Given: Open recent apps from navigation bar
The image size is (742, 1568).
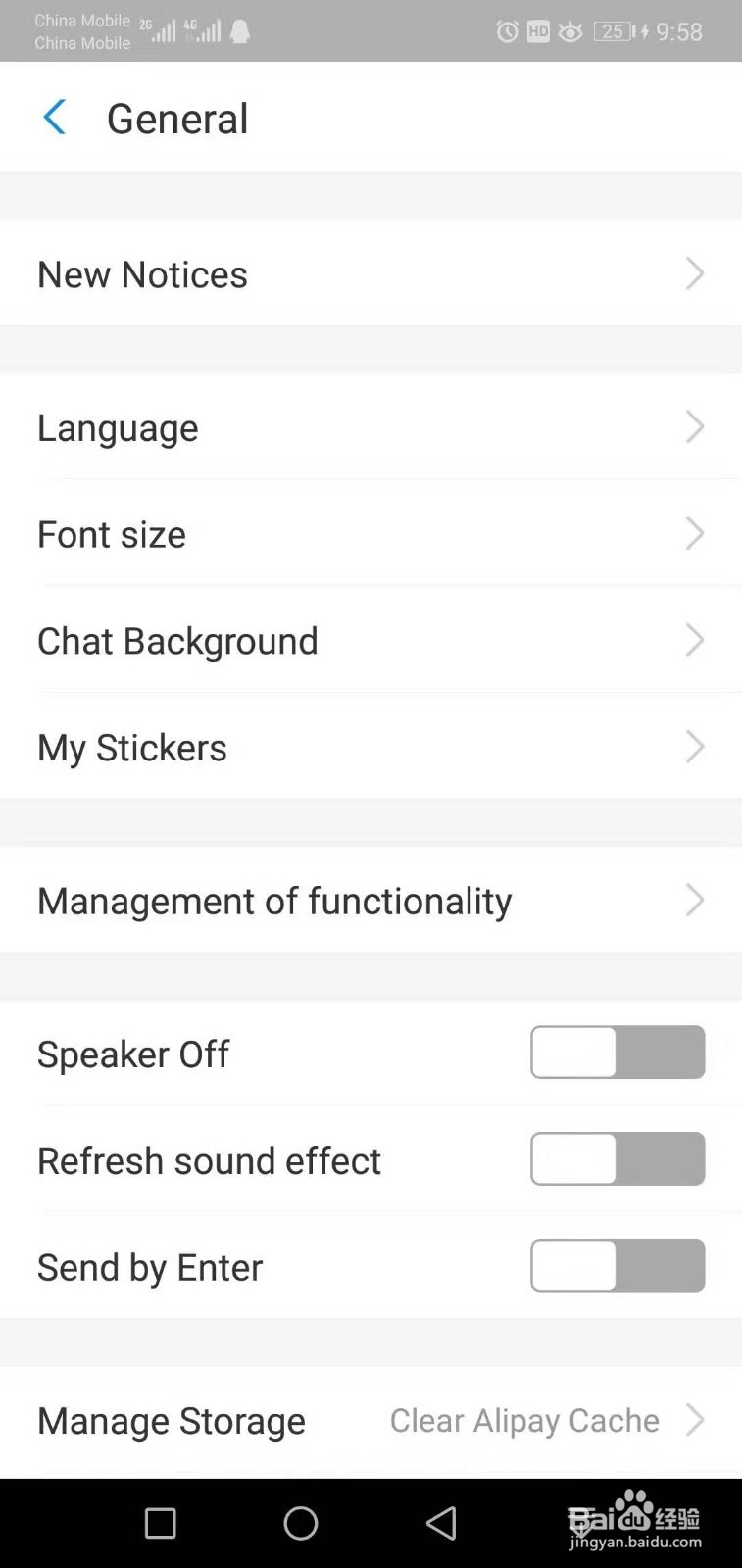Looking at the screenshot, I should (161, 1523).
